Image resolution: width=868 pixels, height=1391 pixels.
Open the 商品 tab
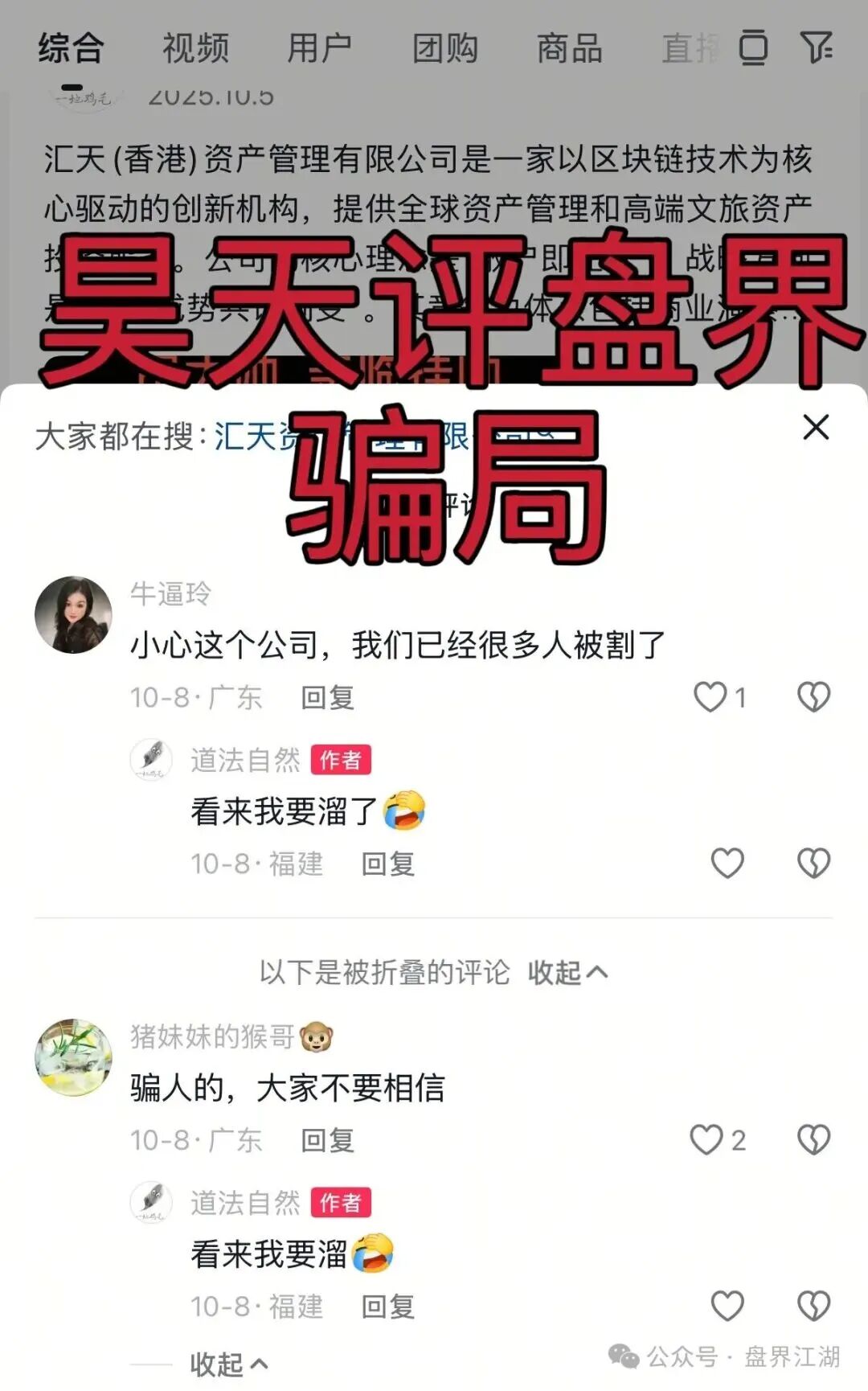pyautogui.click(x=569, y=48)
